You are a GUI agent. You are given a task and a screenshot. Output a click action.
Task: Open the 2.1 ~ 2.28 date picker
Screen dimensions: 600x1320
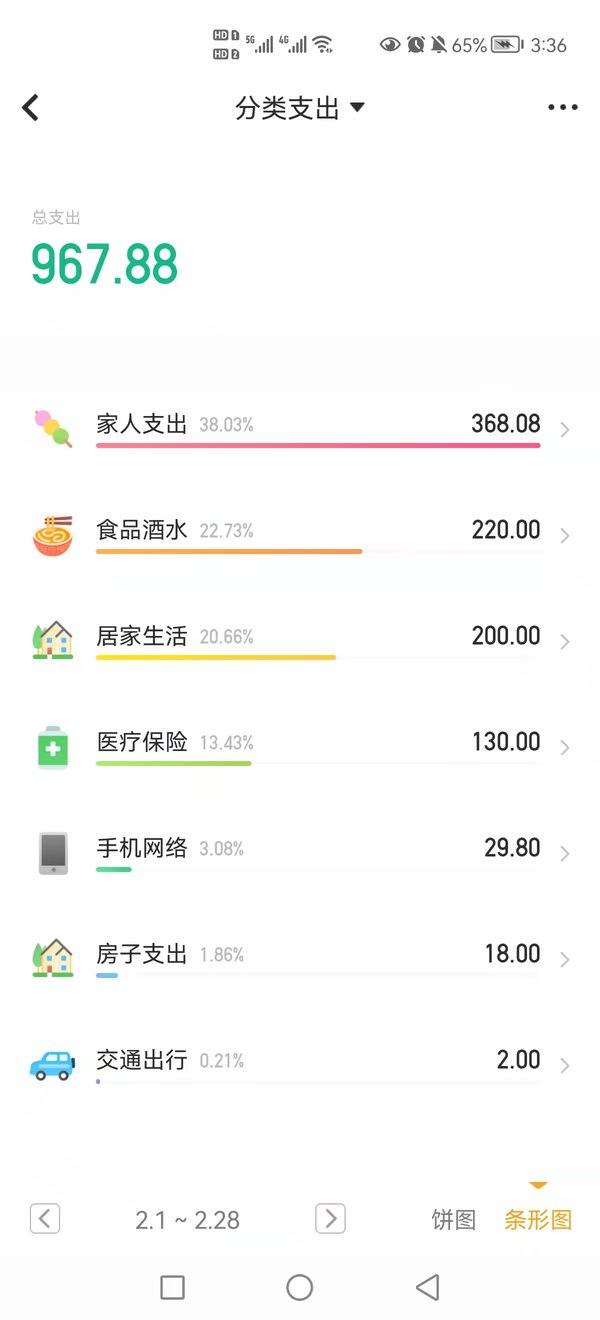188,1220
